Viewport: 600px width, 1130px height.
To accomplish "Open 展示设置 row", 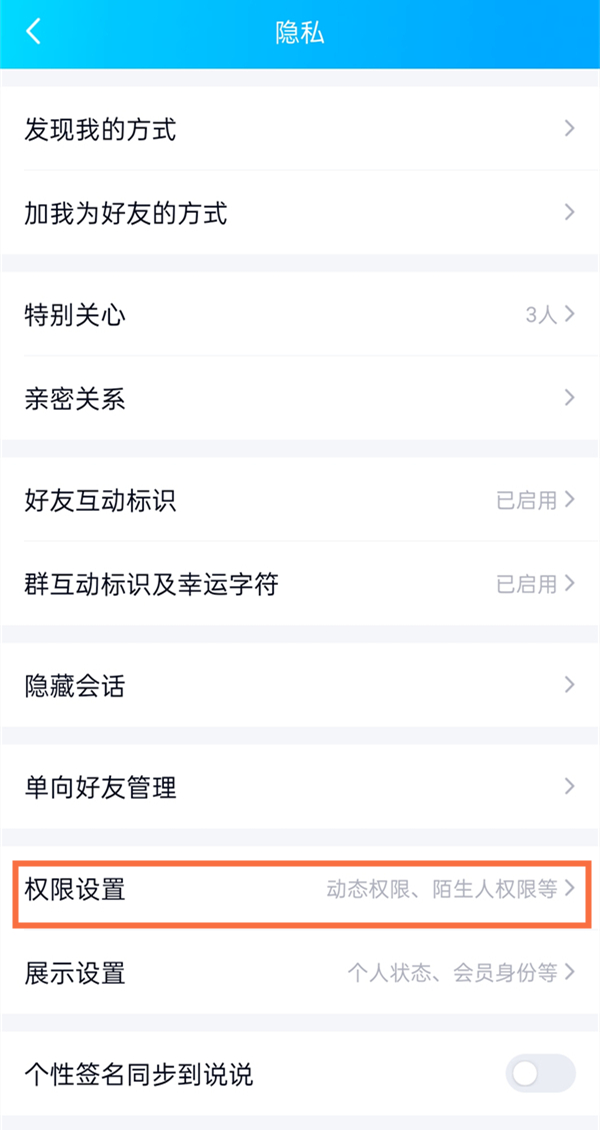I will point(300,972).
